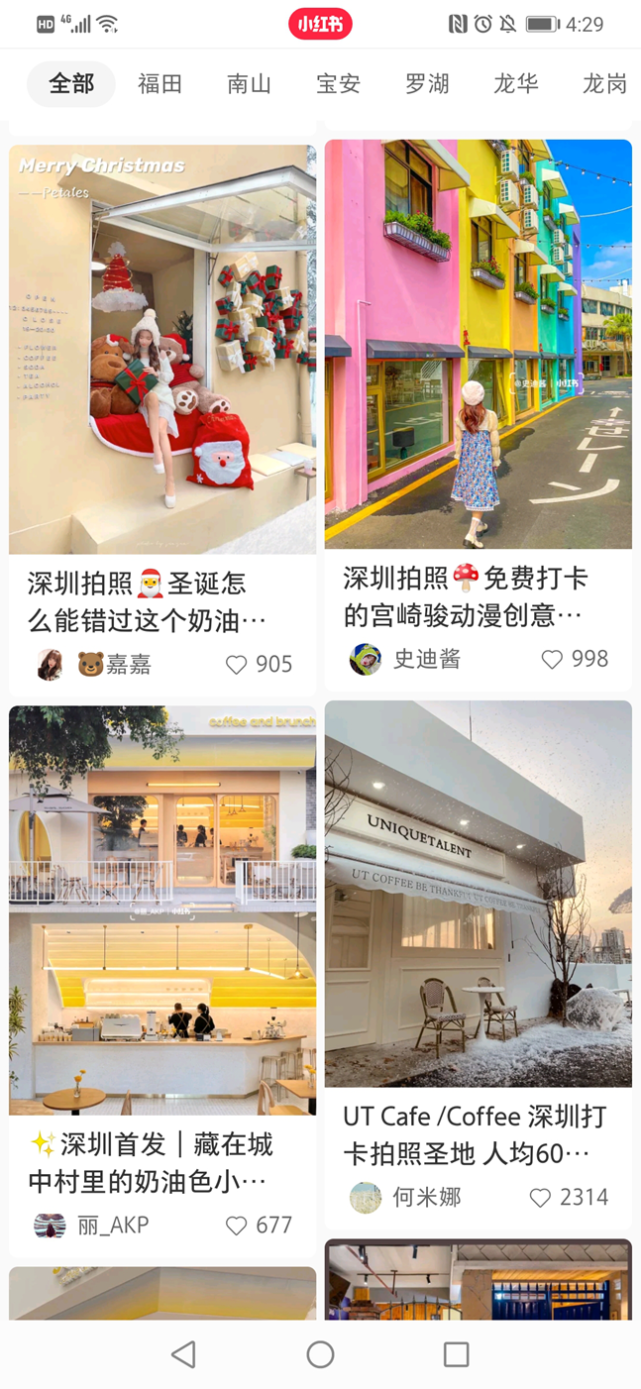641x1389 pixels.
Task: Go back with the system back button
Action: (x=183, y=1354)
